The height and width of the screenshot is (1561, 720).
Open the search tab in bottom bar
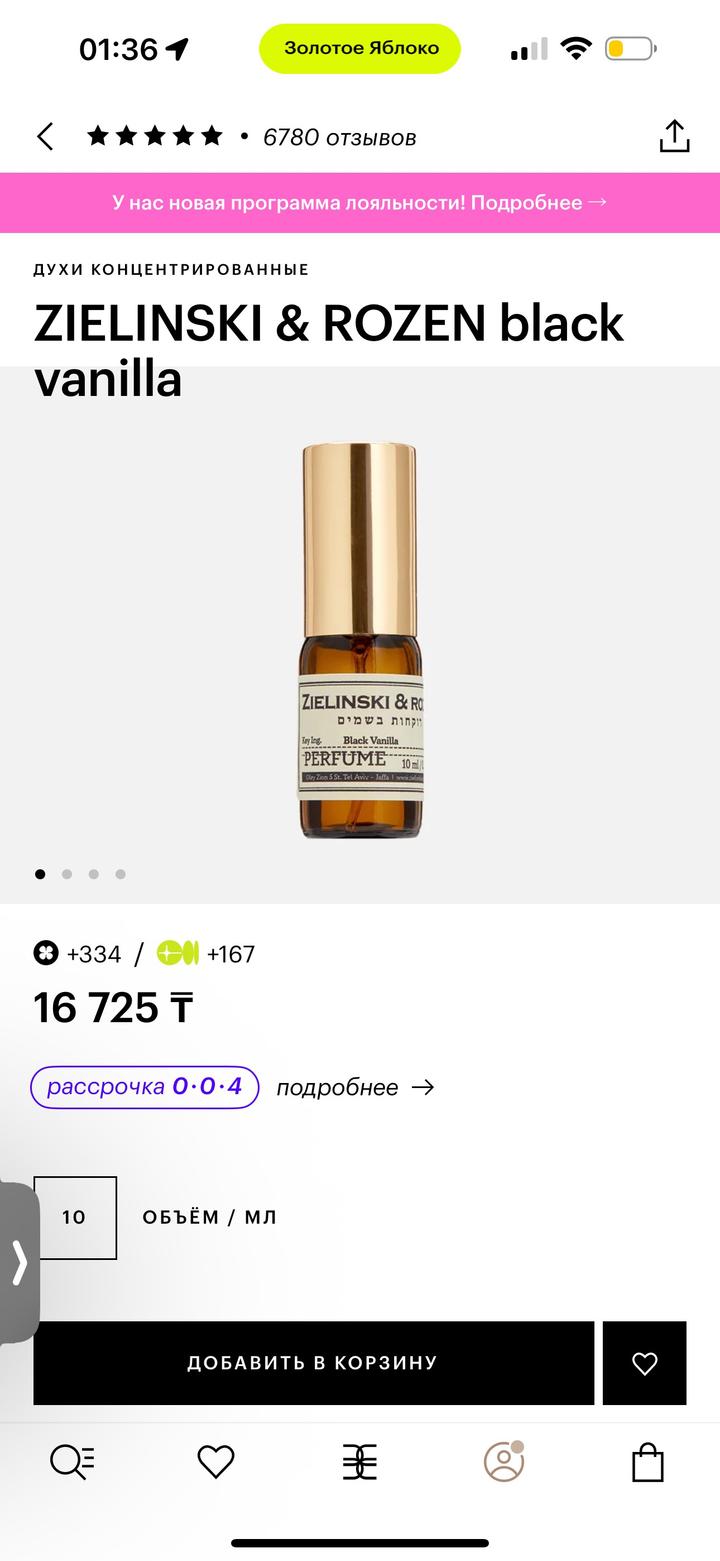pyautogui.click(x=72, y=1463)
